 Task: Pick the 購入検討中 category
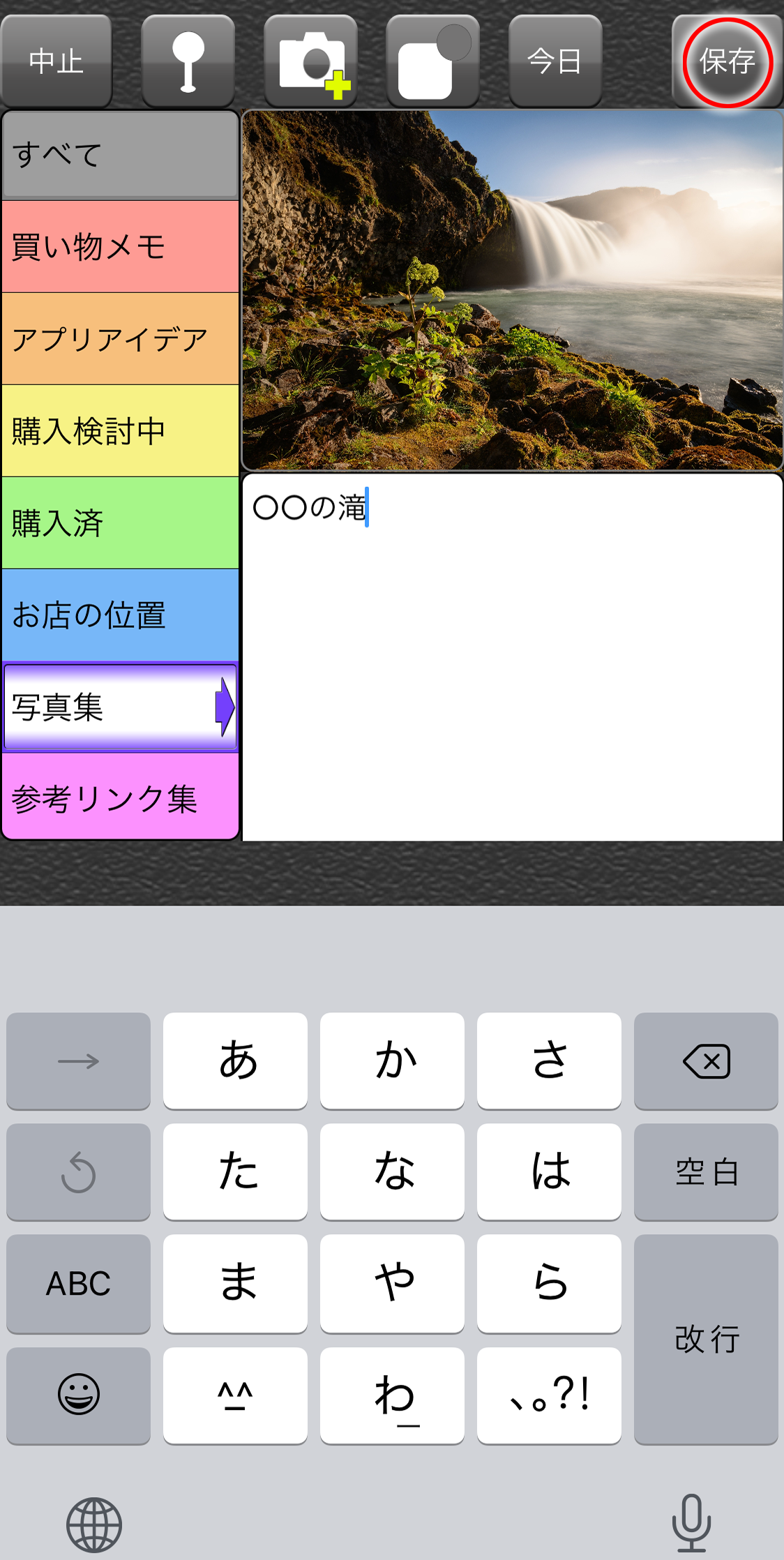(120, 431)
